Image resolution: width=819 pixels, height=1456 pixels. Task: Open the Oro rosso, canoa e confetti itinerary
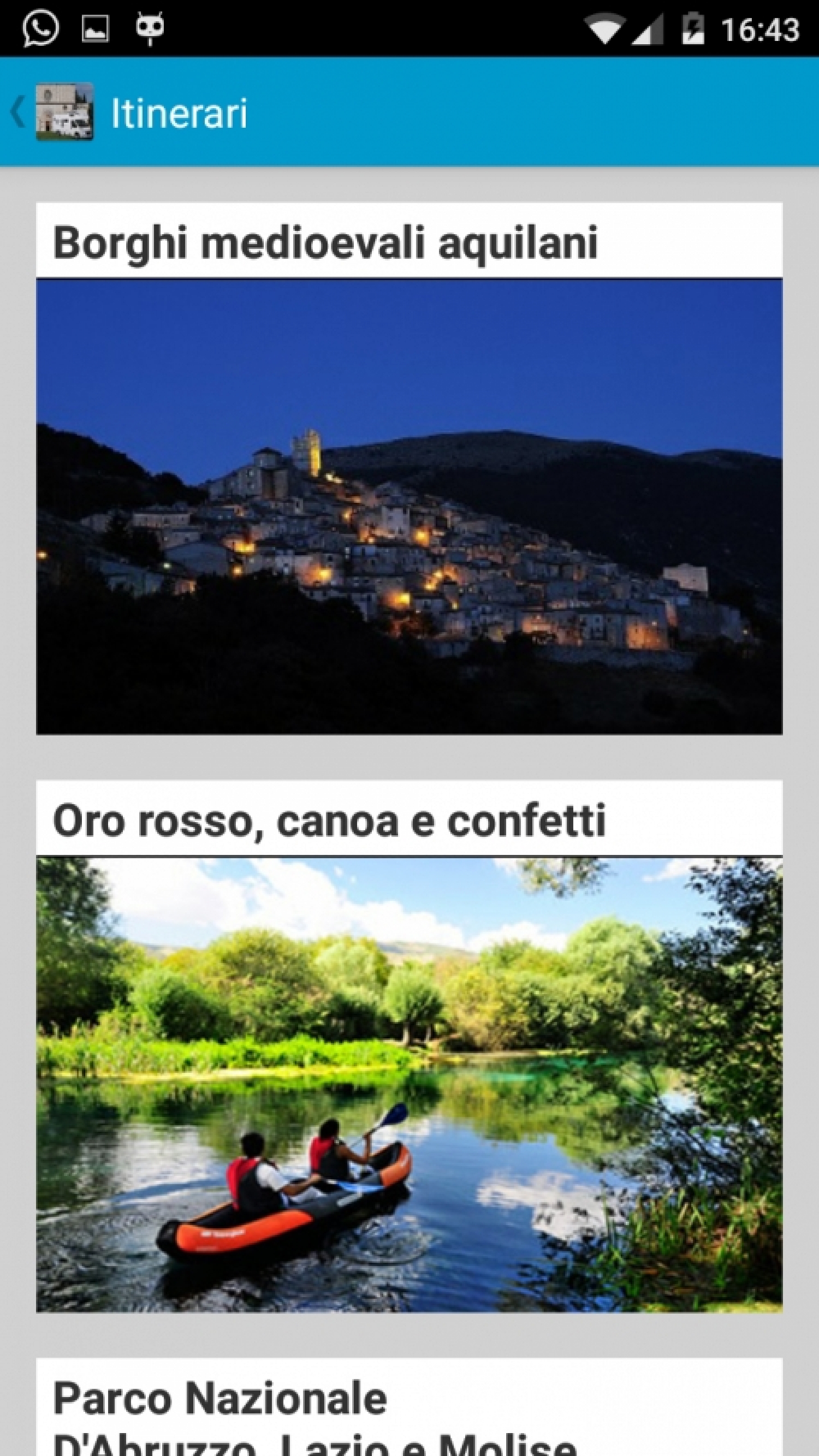click(x=409, y=1046)
